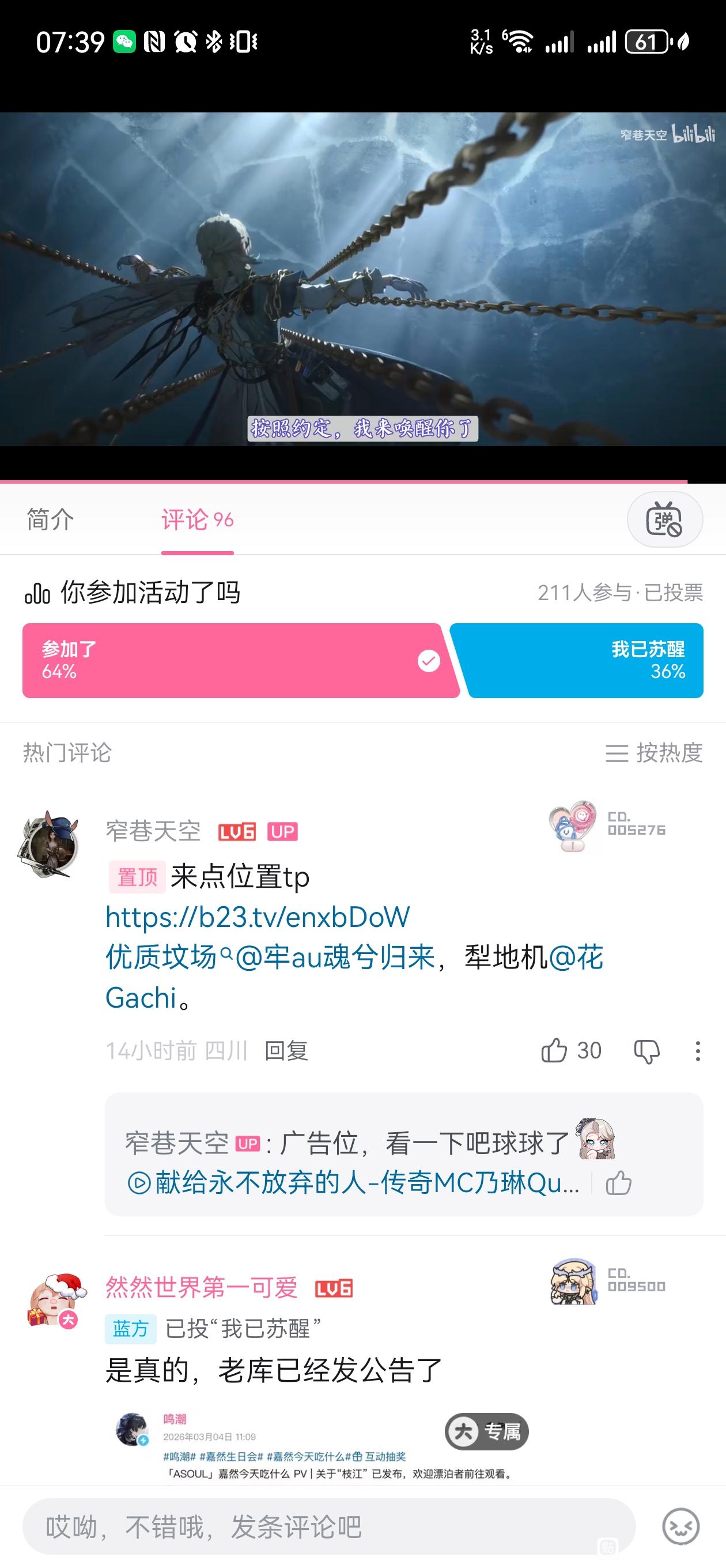Open the emoji picker beside comment box
Screen dimensions: 726x1568
[x=680, y=1526]
